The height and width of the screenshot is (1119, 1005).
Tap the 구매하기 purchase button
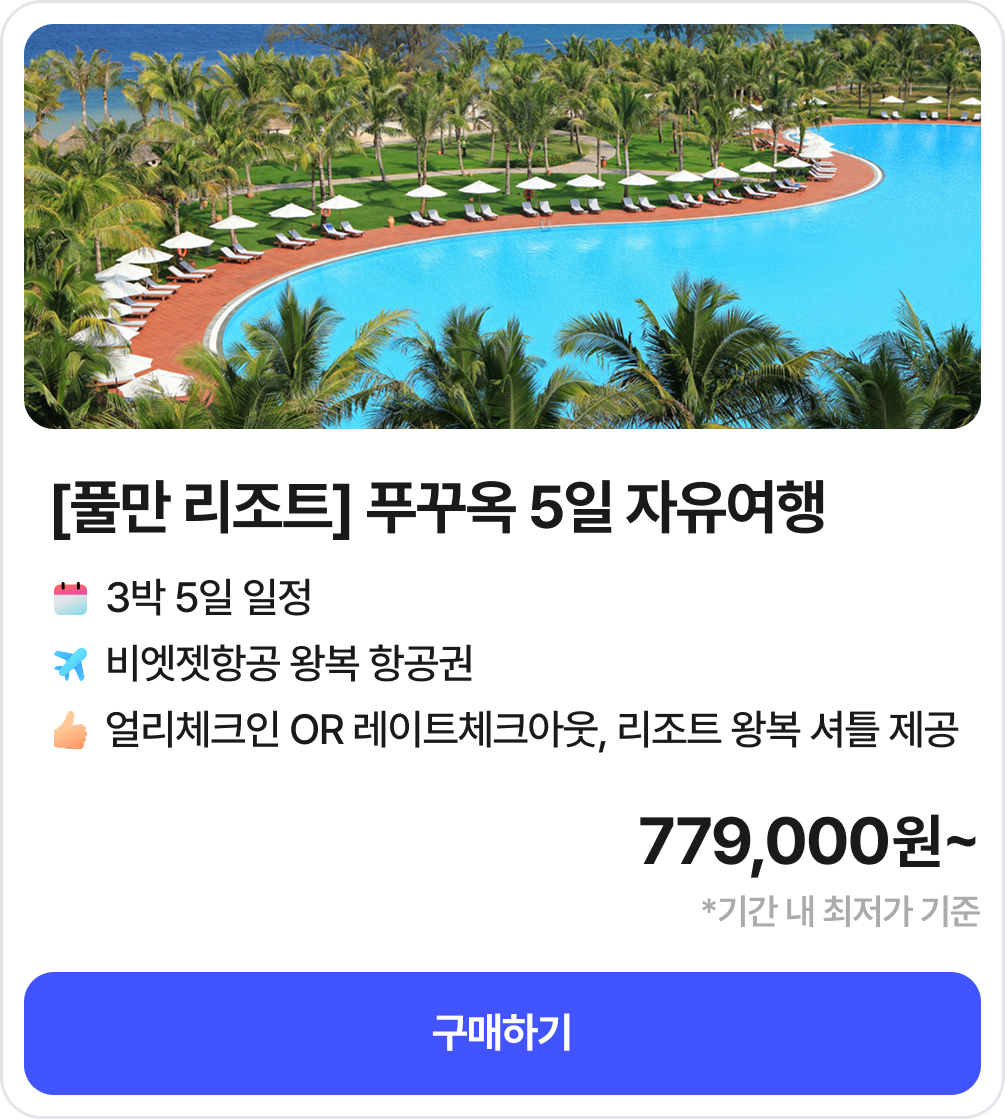[502, 1033]
